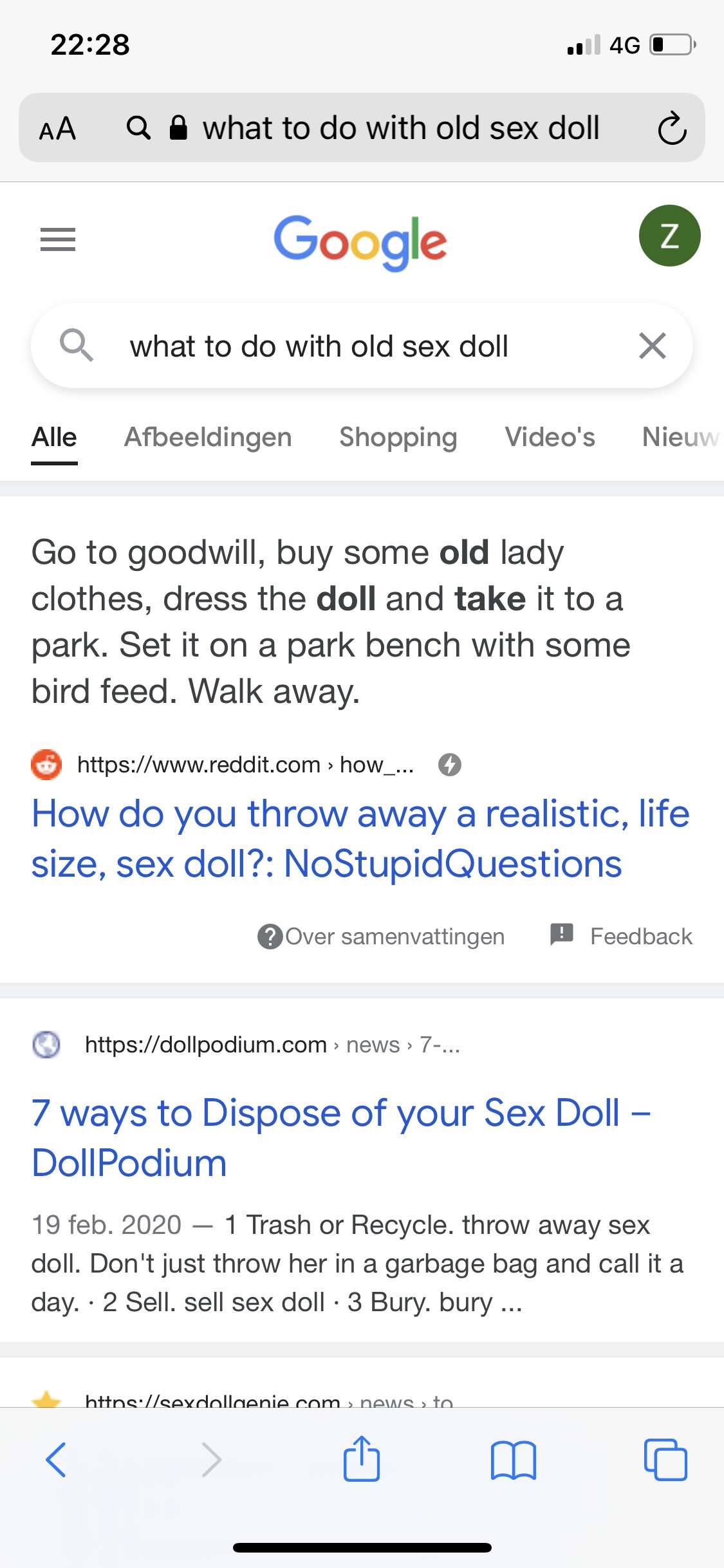This screenshot has height=1568, width=724.
Task: Open the AA reader options
Action: pos(57,128)
